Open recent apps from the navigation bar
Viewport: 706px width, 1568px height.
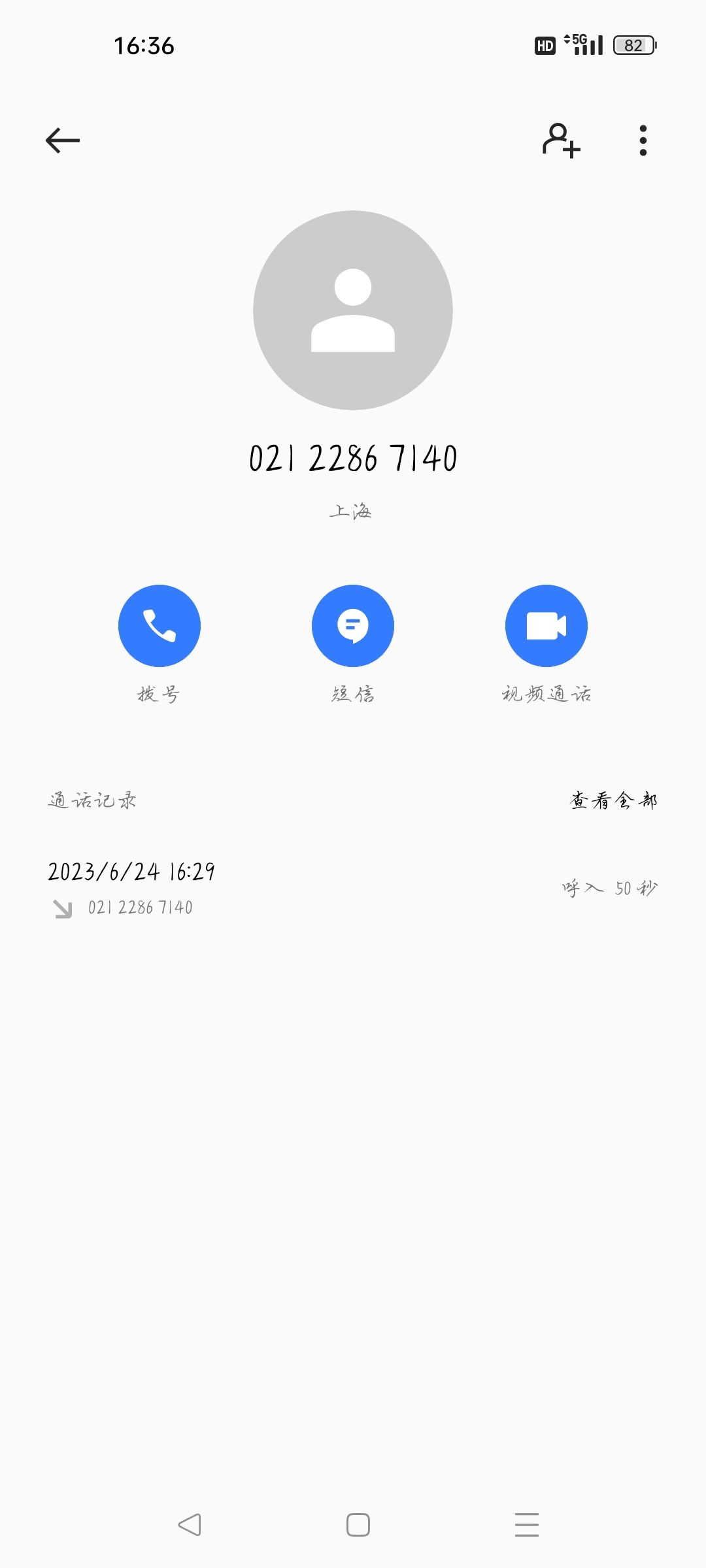coord(527,1525)
